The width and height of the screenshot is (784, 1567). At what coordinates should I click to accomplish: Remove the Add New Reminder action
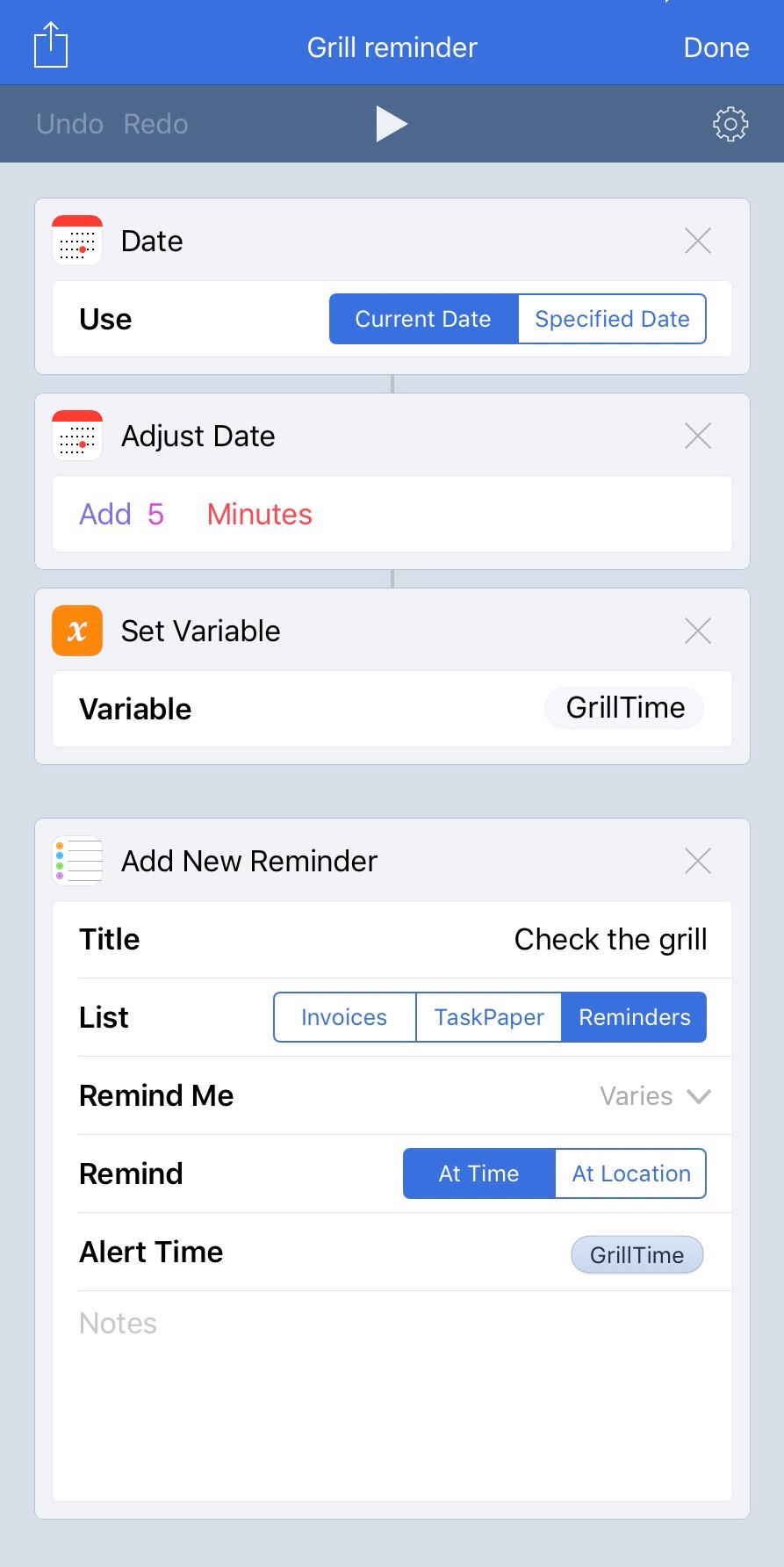(697, 861)
